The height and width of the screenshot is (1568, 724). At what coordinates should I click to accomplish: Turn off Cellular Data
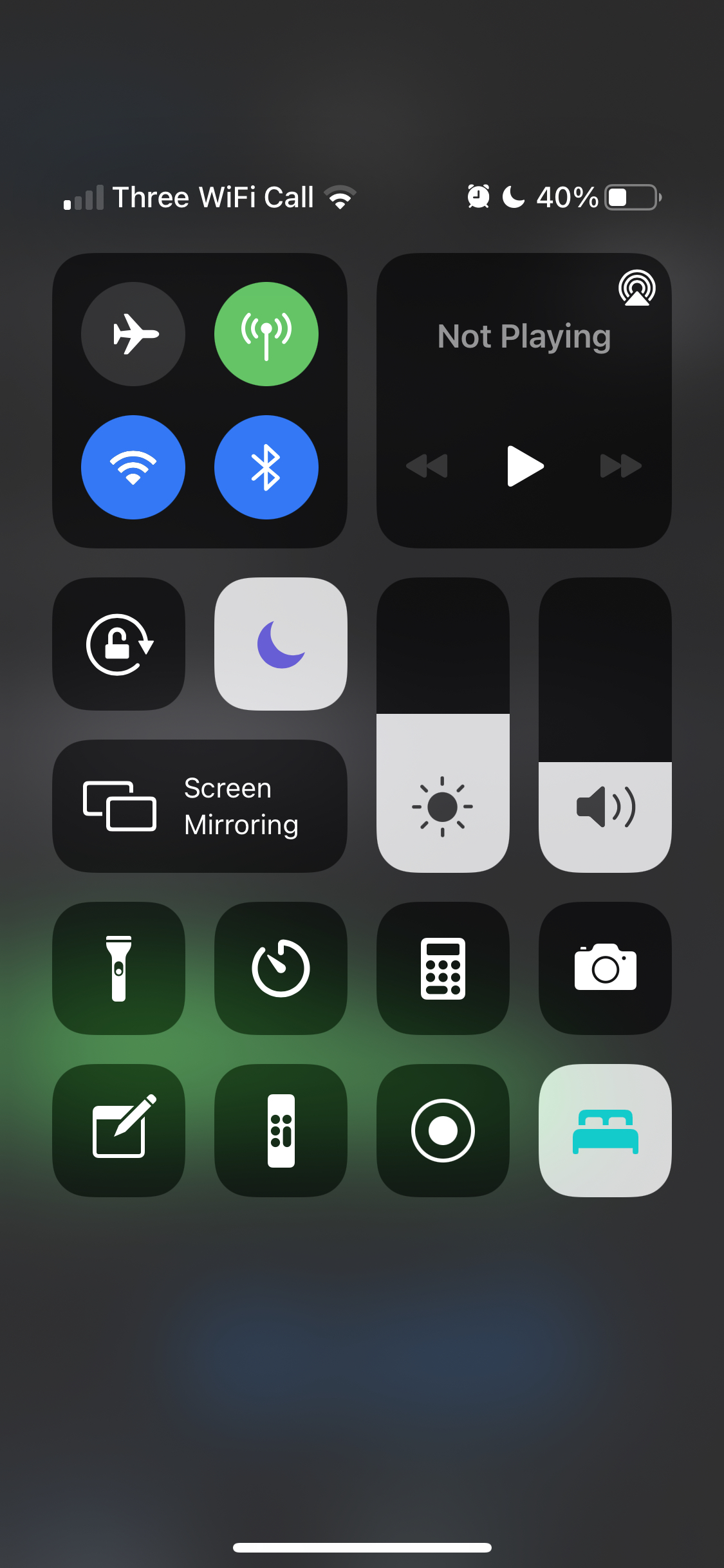266,334
